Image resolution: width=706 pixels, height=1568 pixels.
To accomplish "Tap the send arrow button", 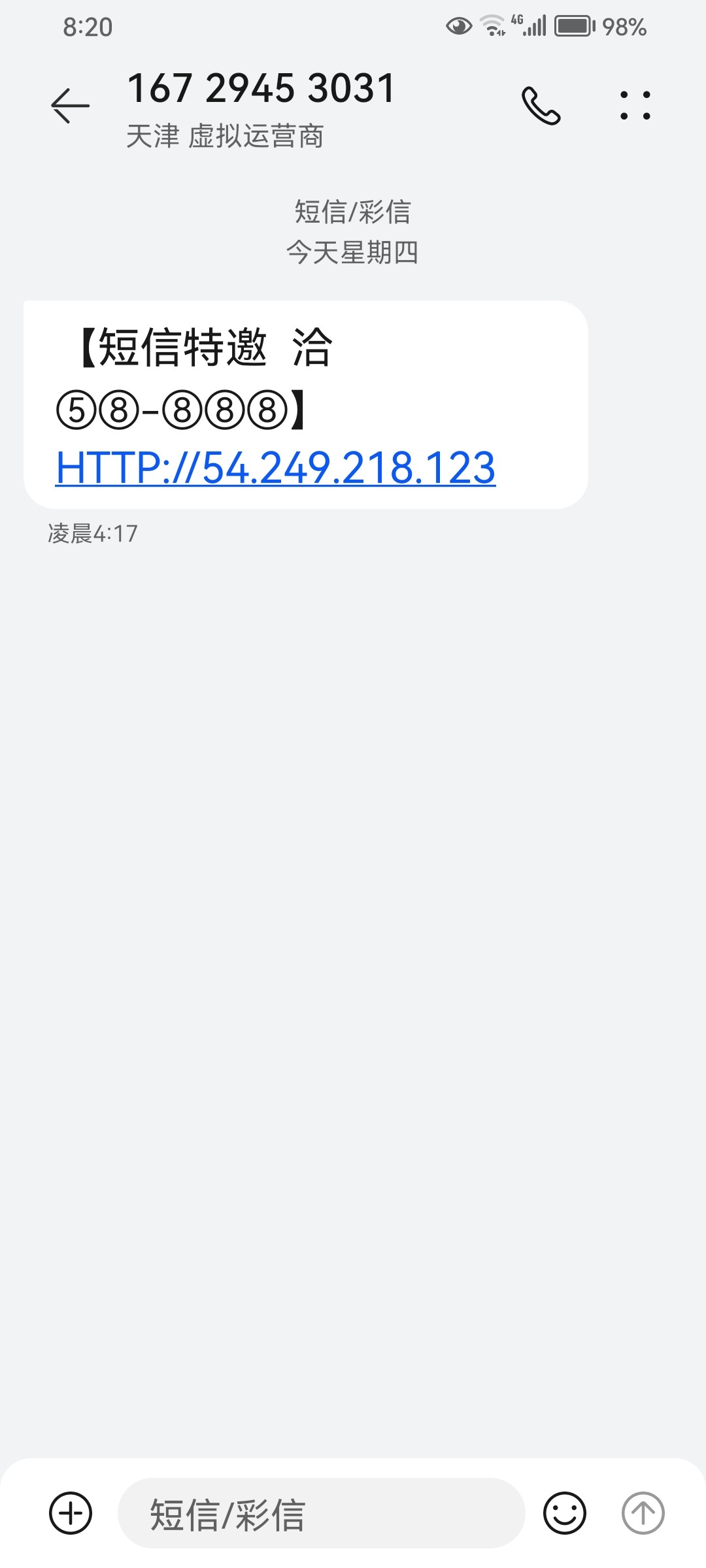I will point(643,1512).
